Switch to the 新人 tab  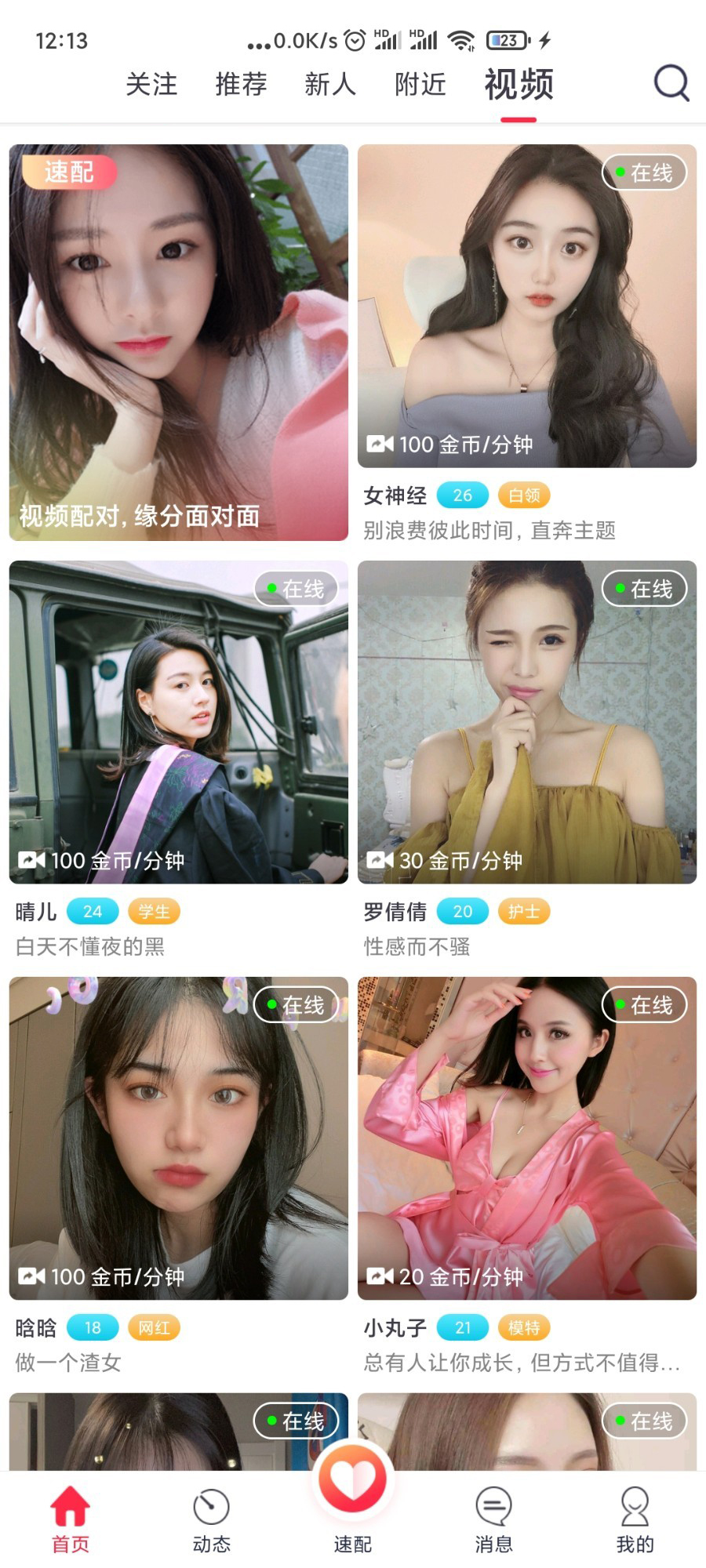pyautogui.click(x=330, y=84)
